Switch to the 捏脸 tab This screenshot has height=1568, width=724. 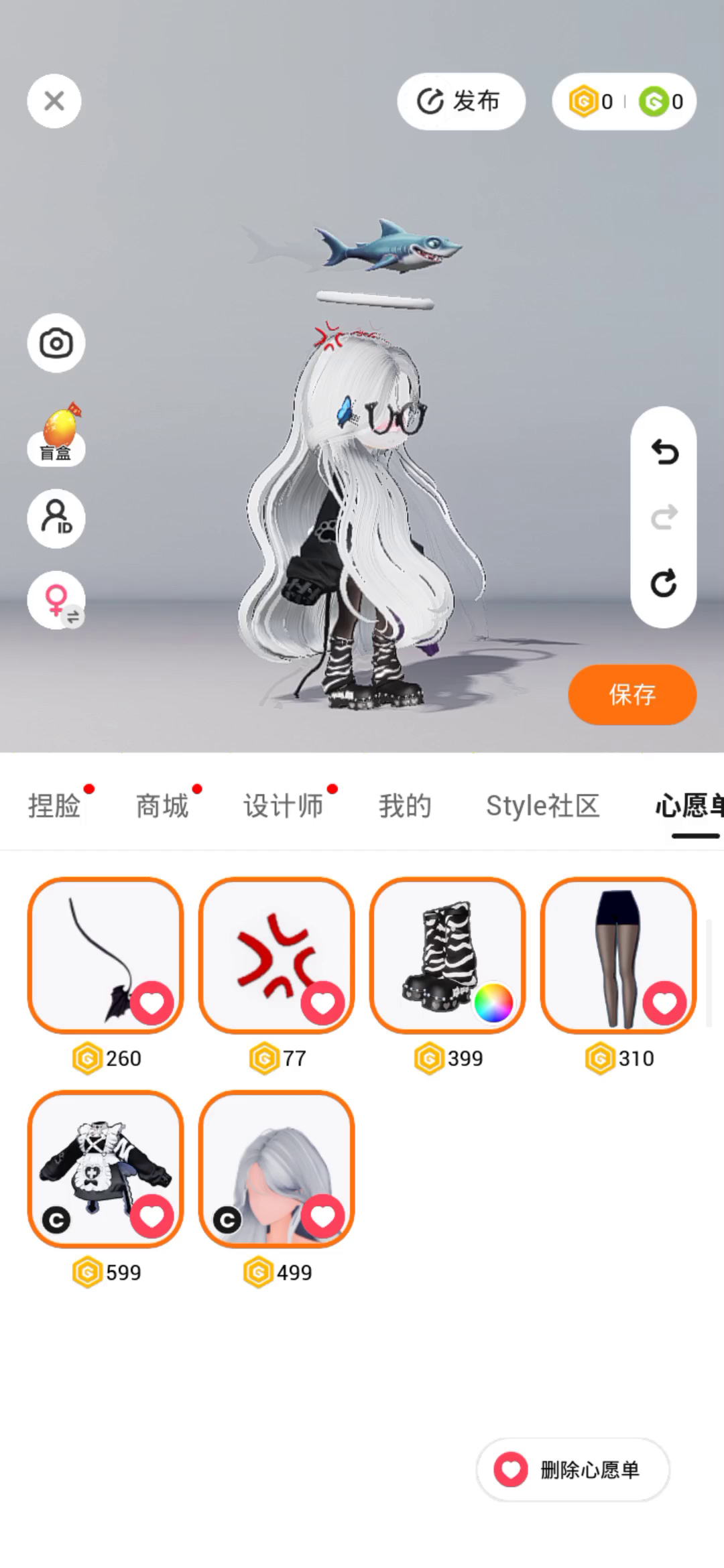[54, 806]
